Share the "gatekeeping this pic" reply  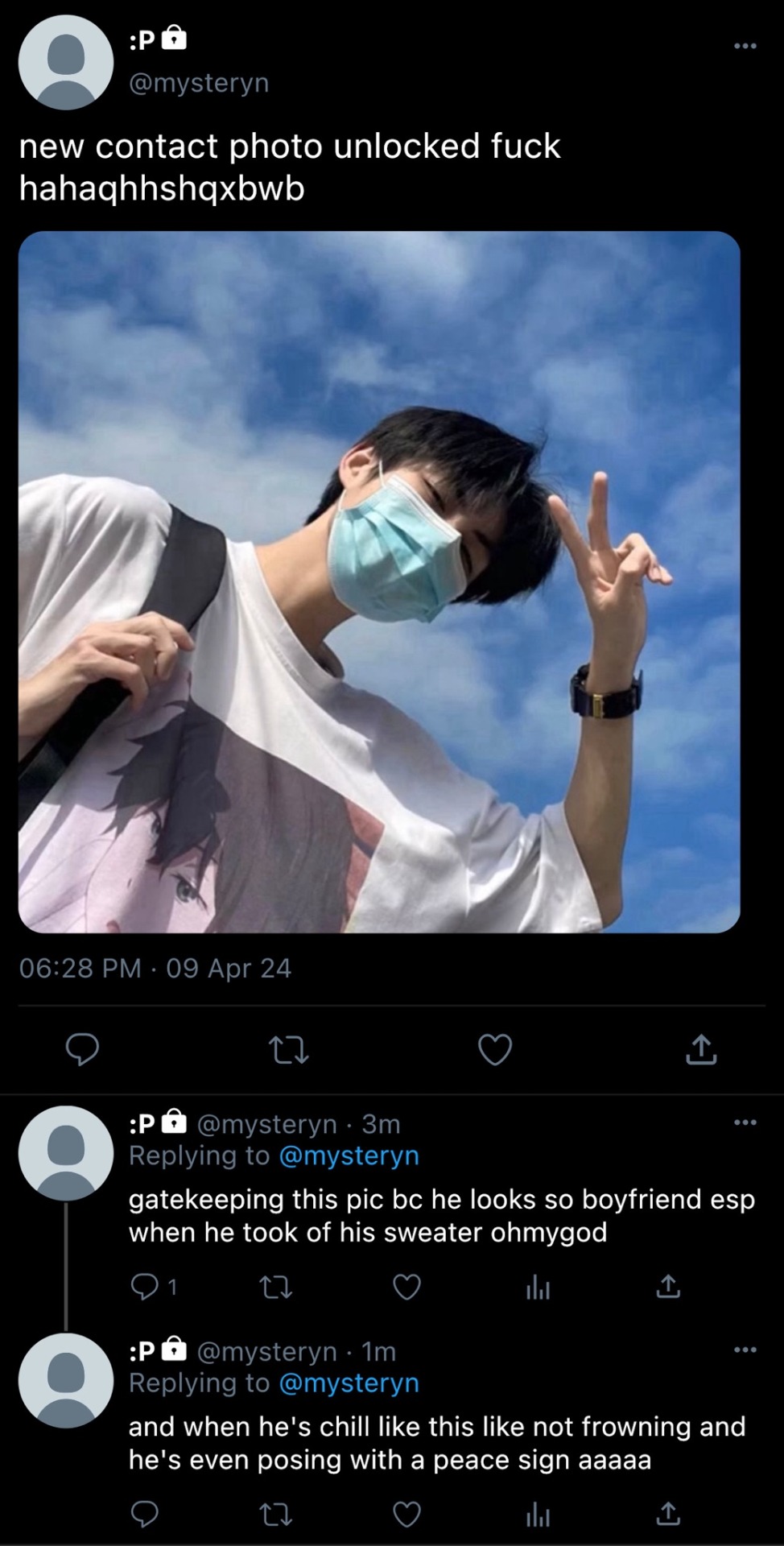pyautogui.click(x=668, y=1287)
